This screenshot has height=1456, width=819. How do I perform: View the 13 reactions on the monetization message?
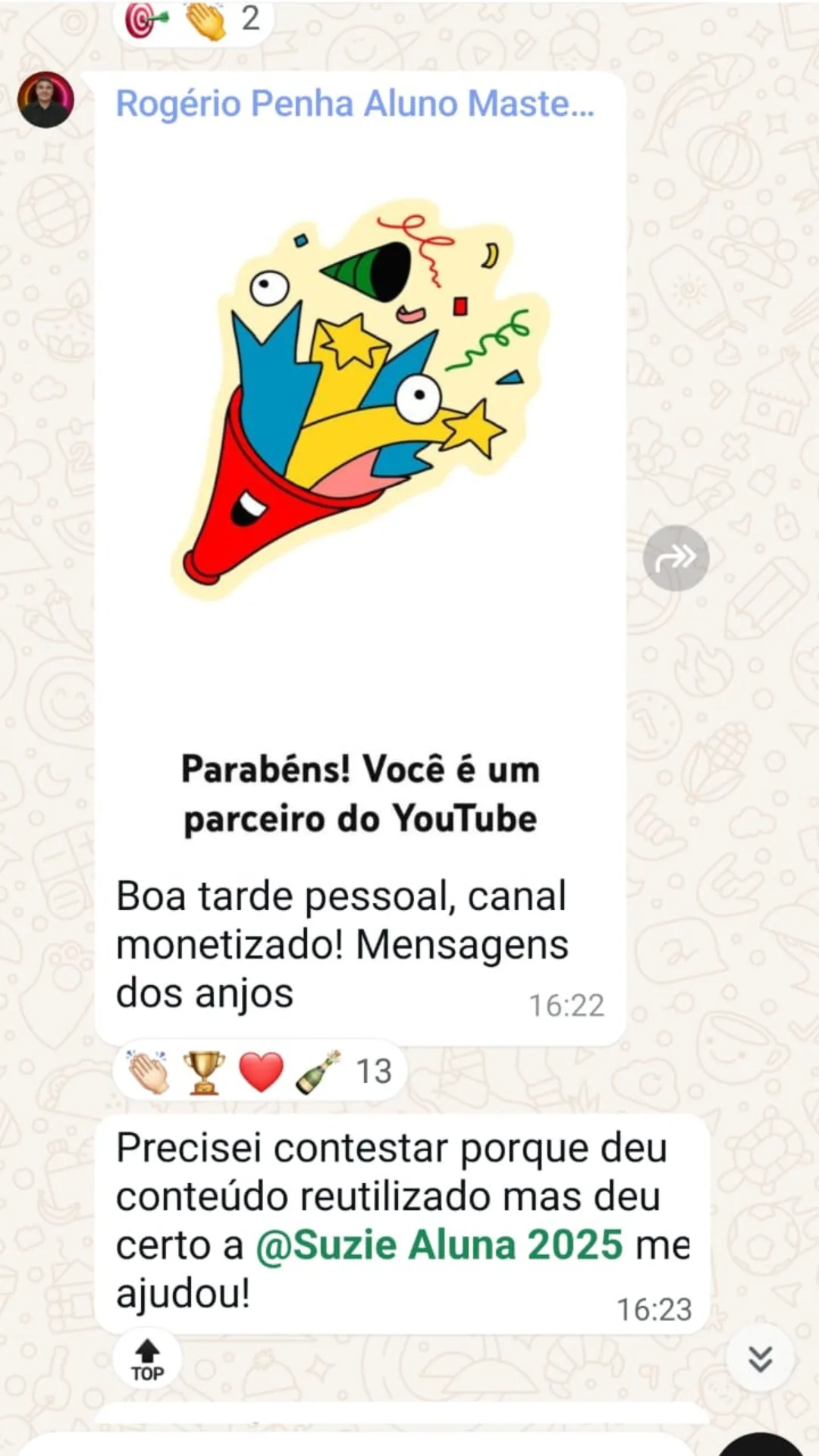tap(259, 1072)
